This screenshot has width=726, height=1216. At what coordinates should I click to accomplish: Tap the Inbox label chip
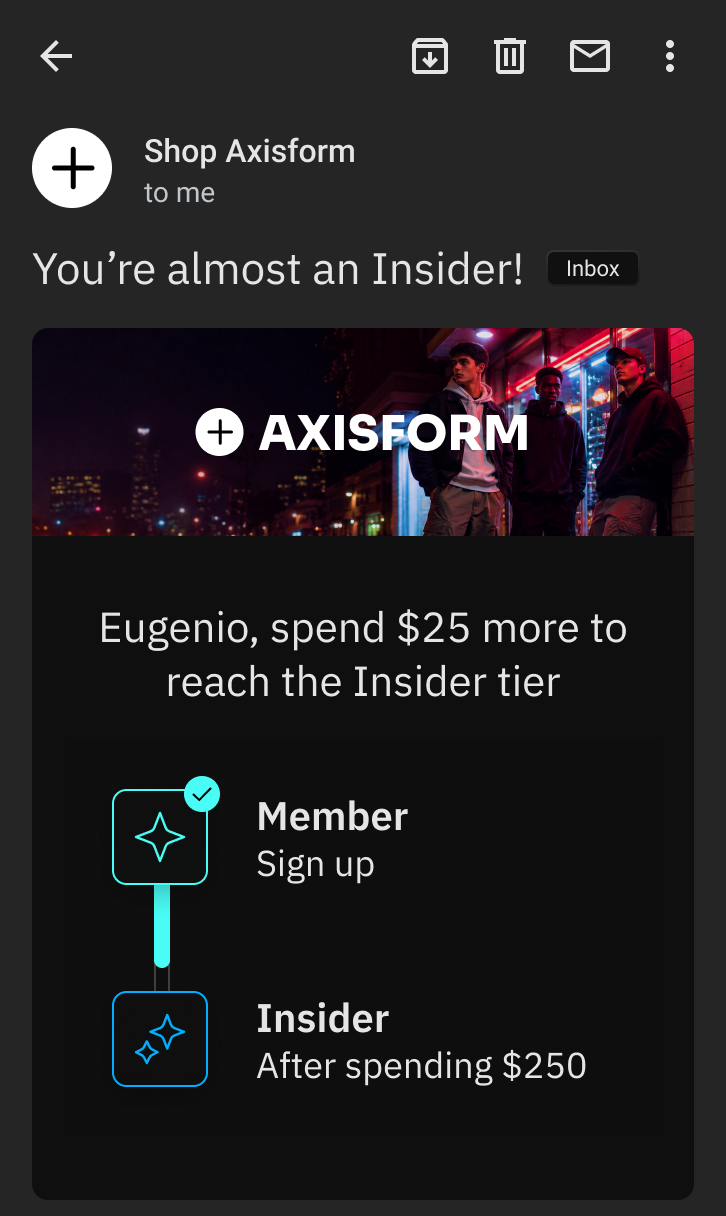coord(593,269)
